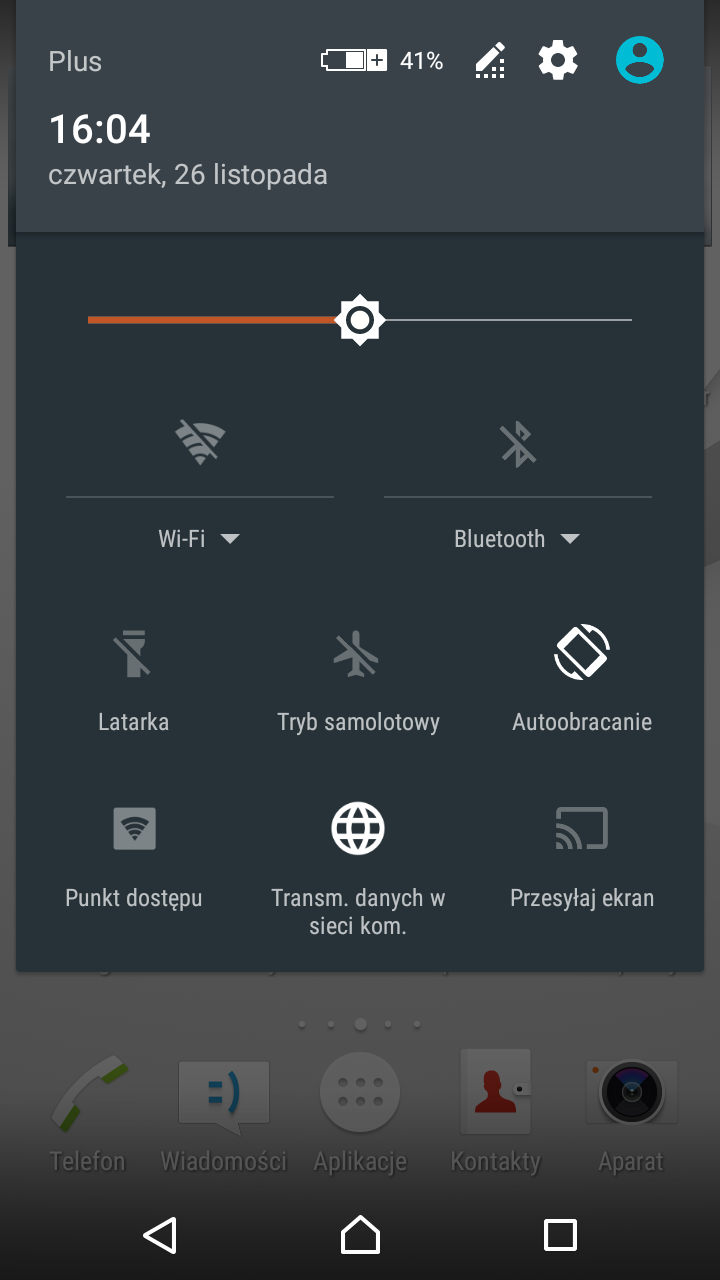Toggle Autoobracanie screen rotation
This screenshot has width=720, height=1280.
click(x=582, y=653)
